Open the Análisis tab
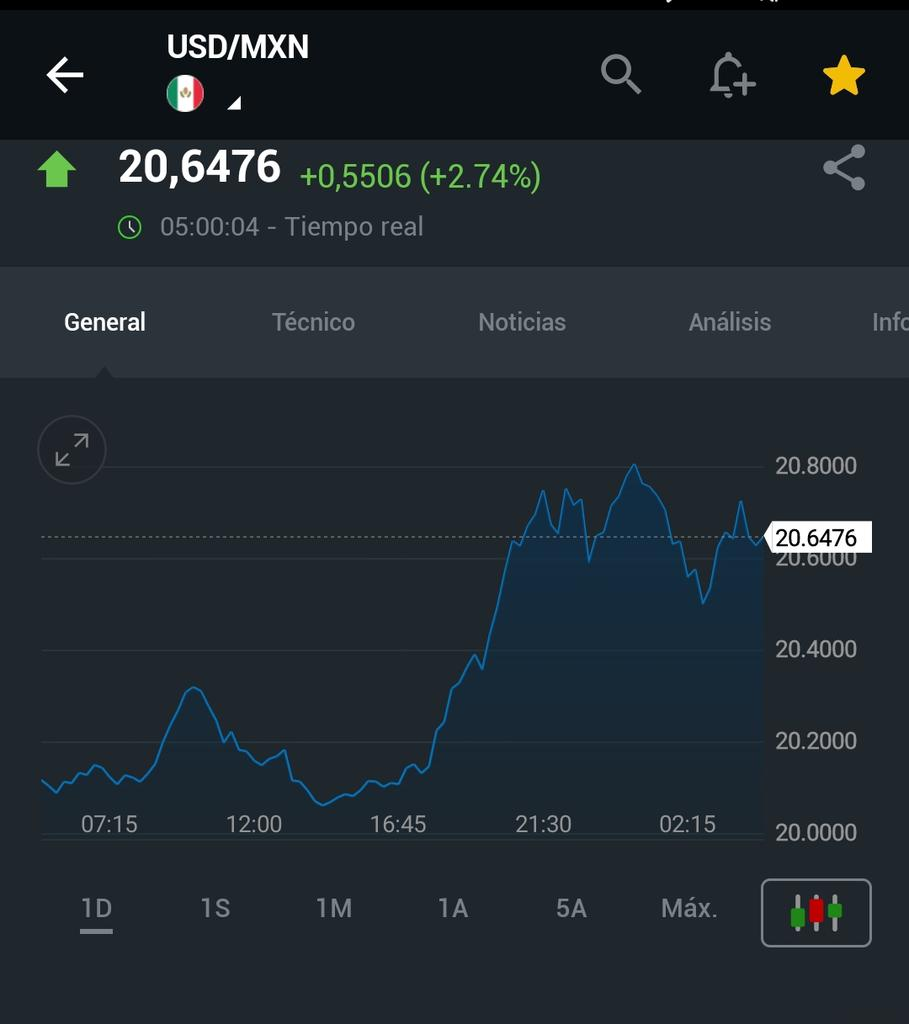This screenshot has height=1024, width=909. click(729, 322)
